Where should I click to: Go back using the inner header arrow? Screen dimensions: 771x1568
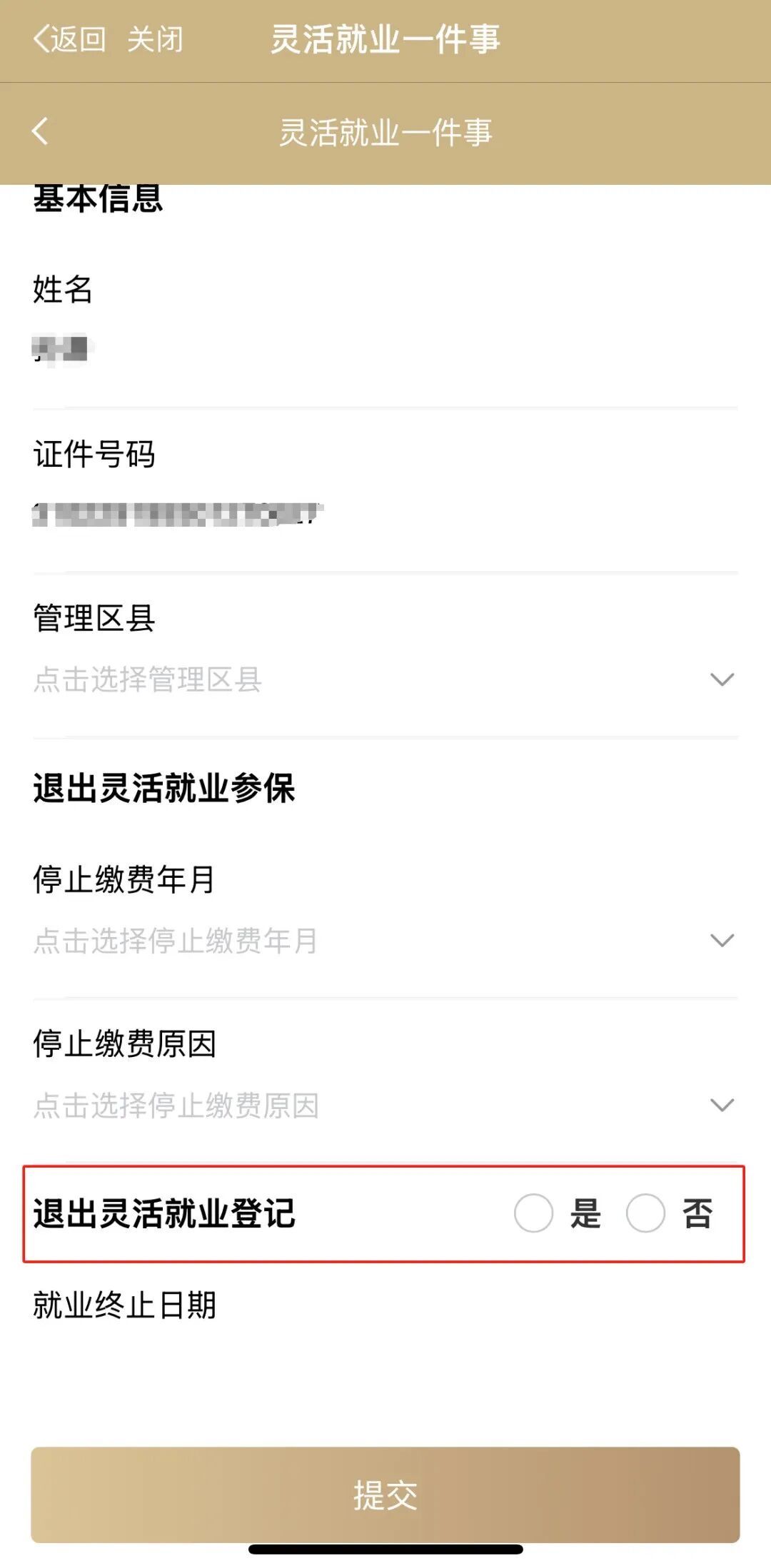[41, 131]
